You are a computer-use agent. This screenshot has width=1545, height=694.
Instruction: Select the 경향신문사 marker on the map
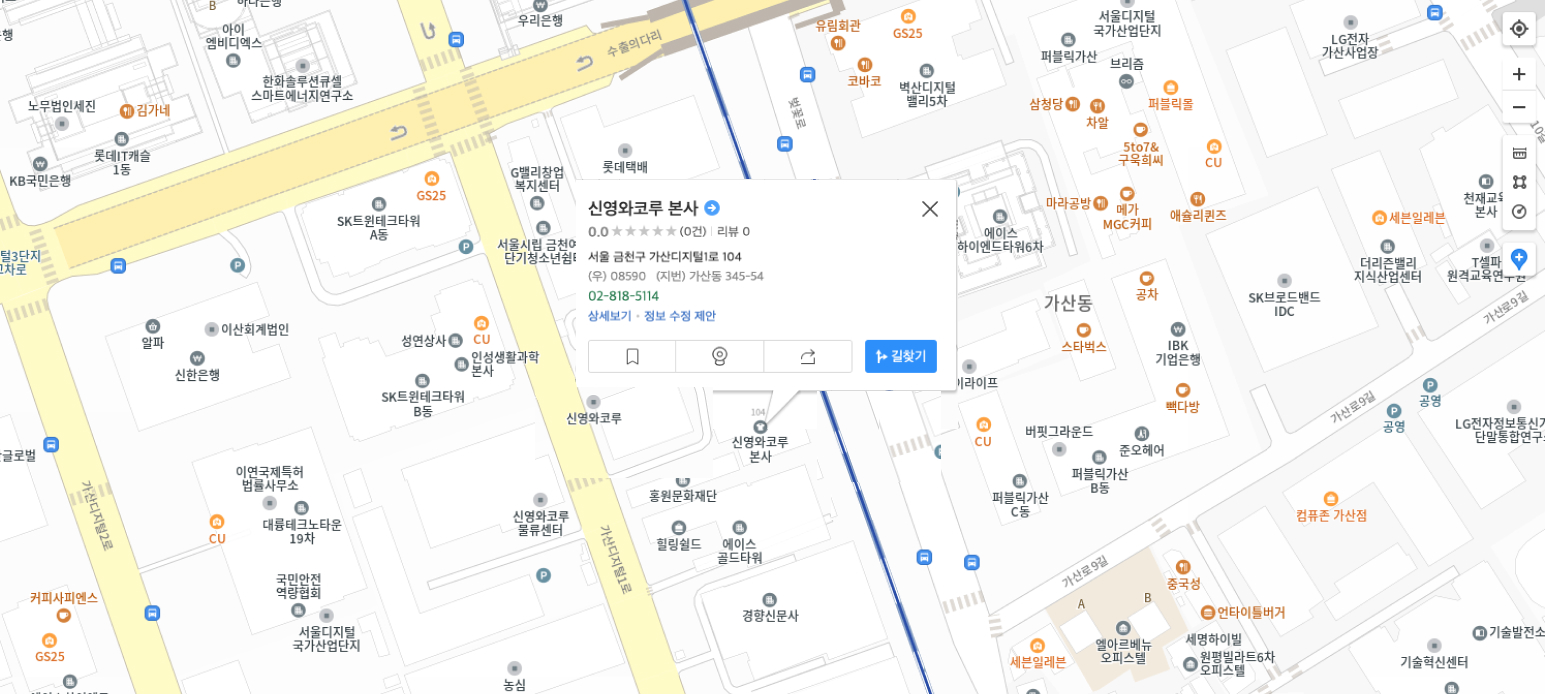(x=769, y=600)
